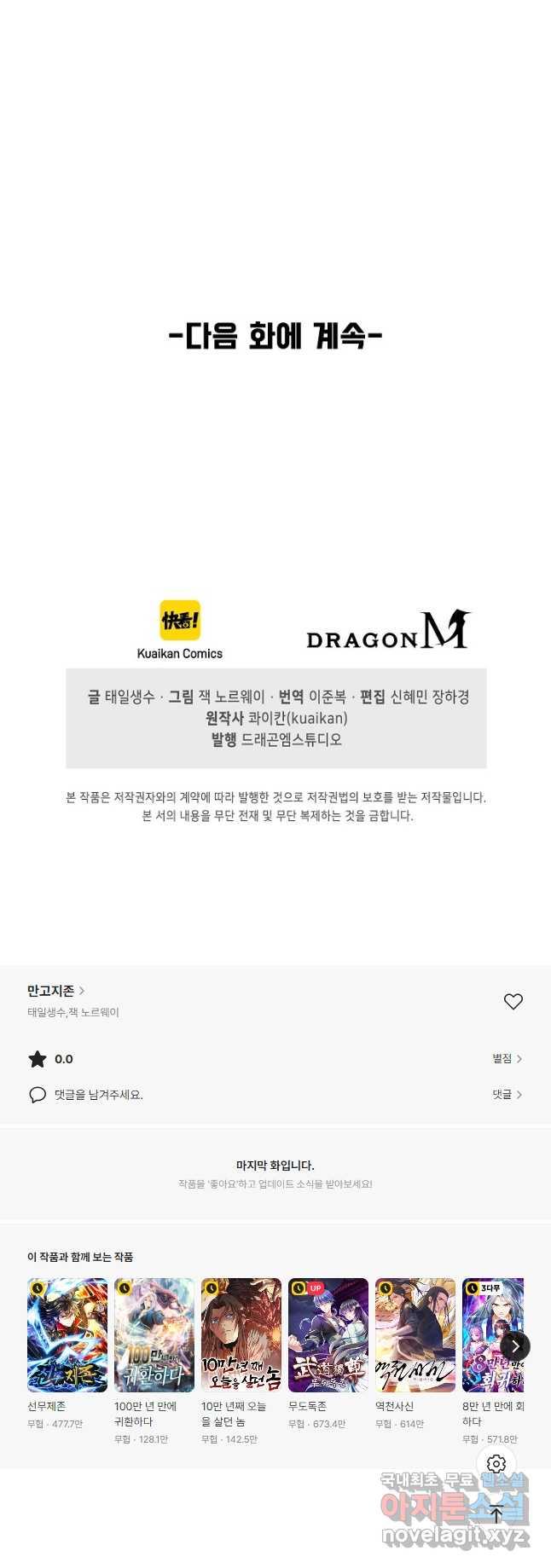Open the 댓글 comments section
Viewport: 551px width, 1568px height.
point(507,1095)
